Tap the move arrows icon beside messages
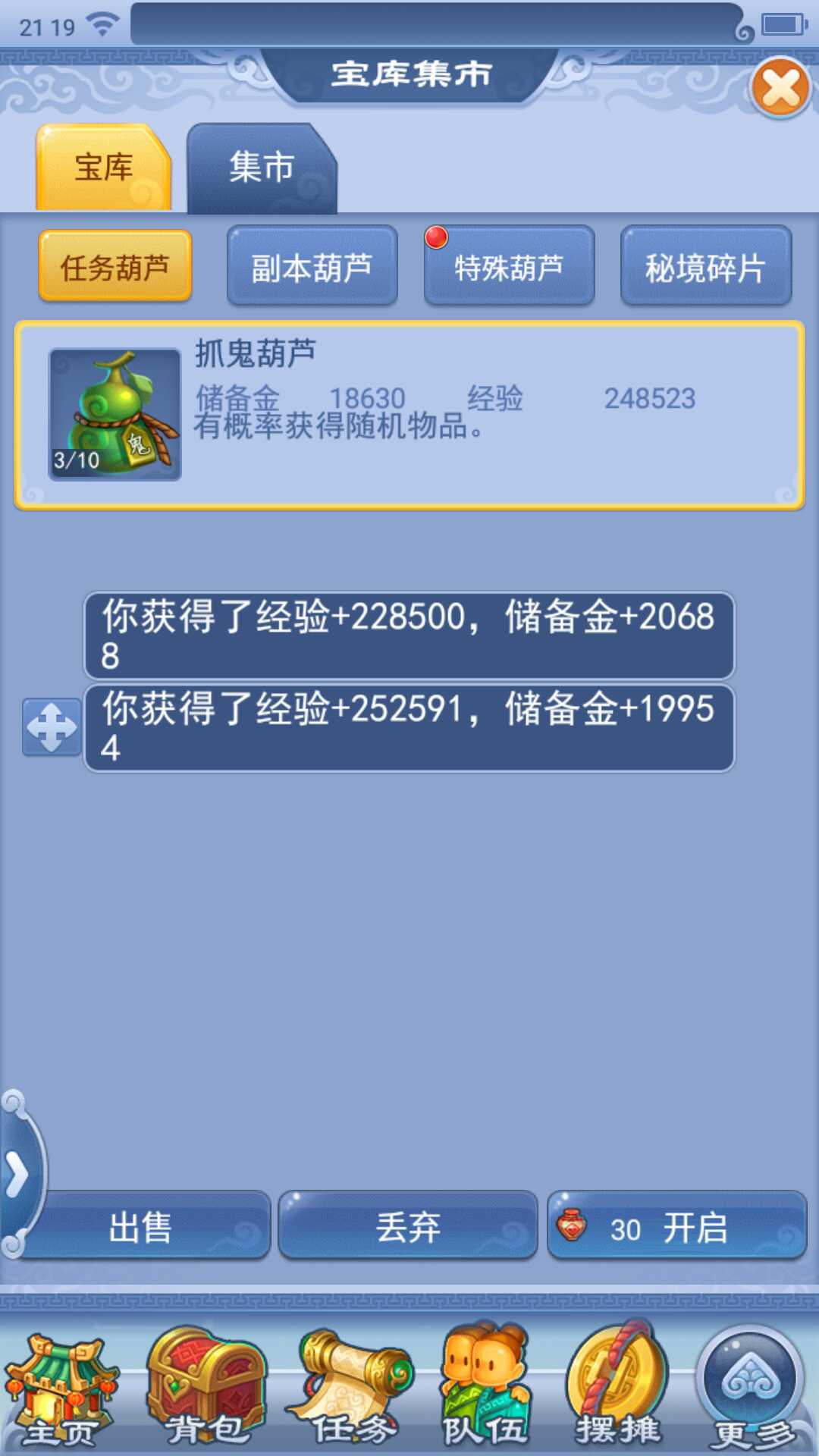819x1456 pixels. tap(52, 727)
